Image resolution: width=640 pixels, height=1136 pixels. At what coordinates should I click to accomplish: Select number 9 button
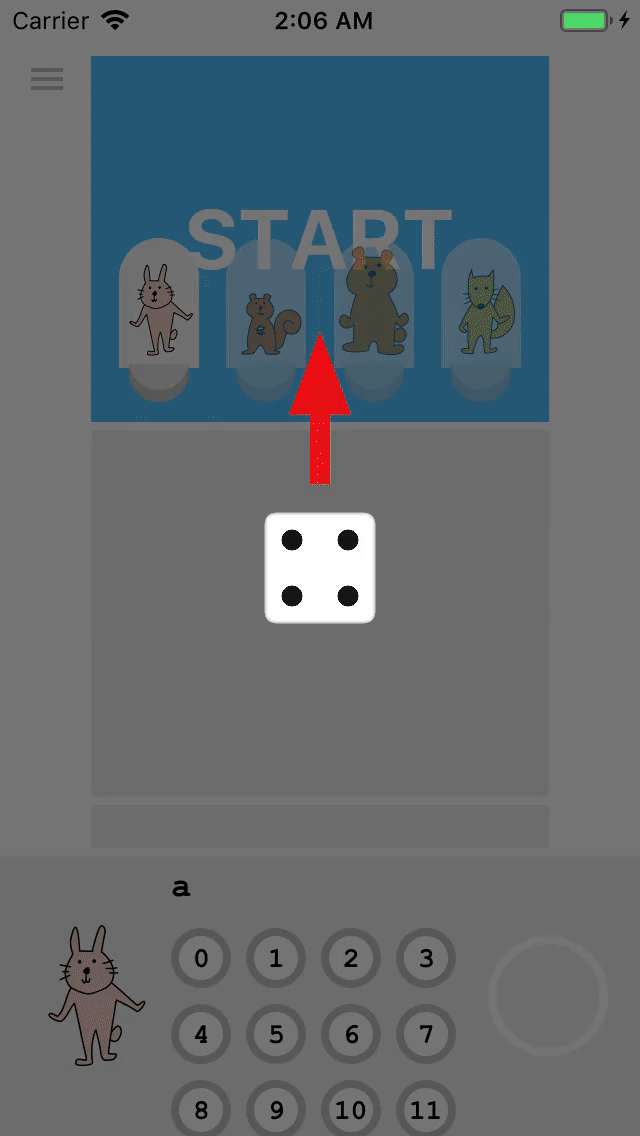click(276, 1109)
